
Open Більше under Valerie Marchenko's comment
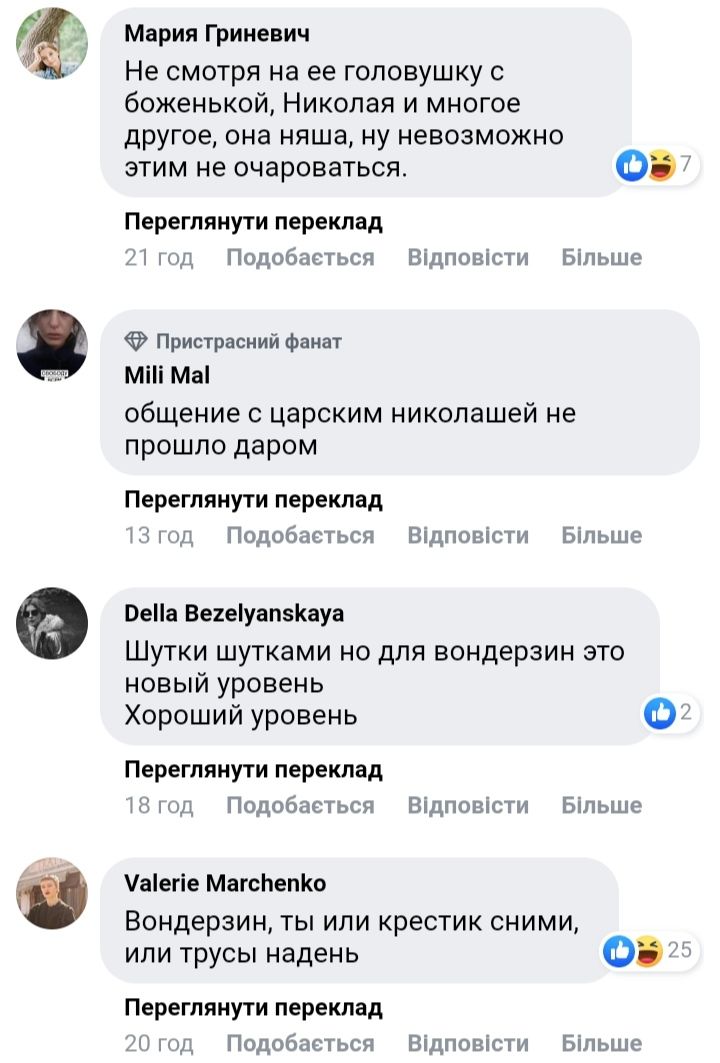tap(601, 1043)
